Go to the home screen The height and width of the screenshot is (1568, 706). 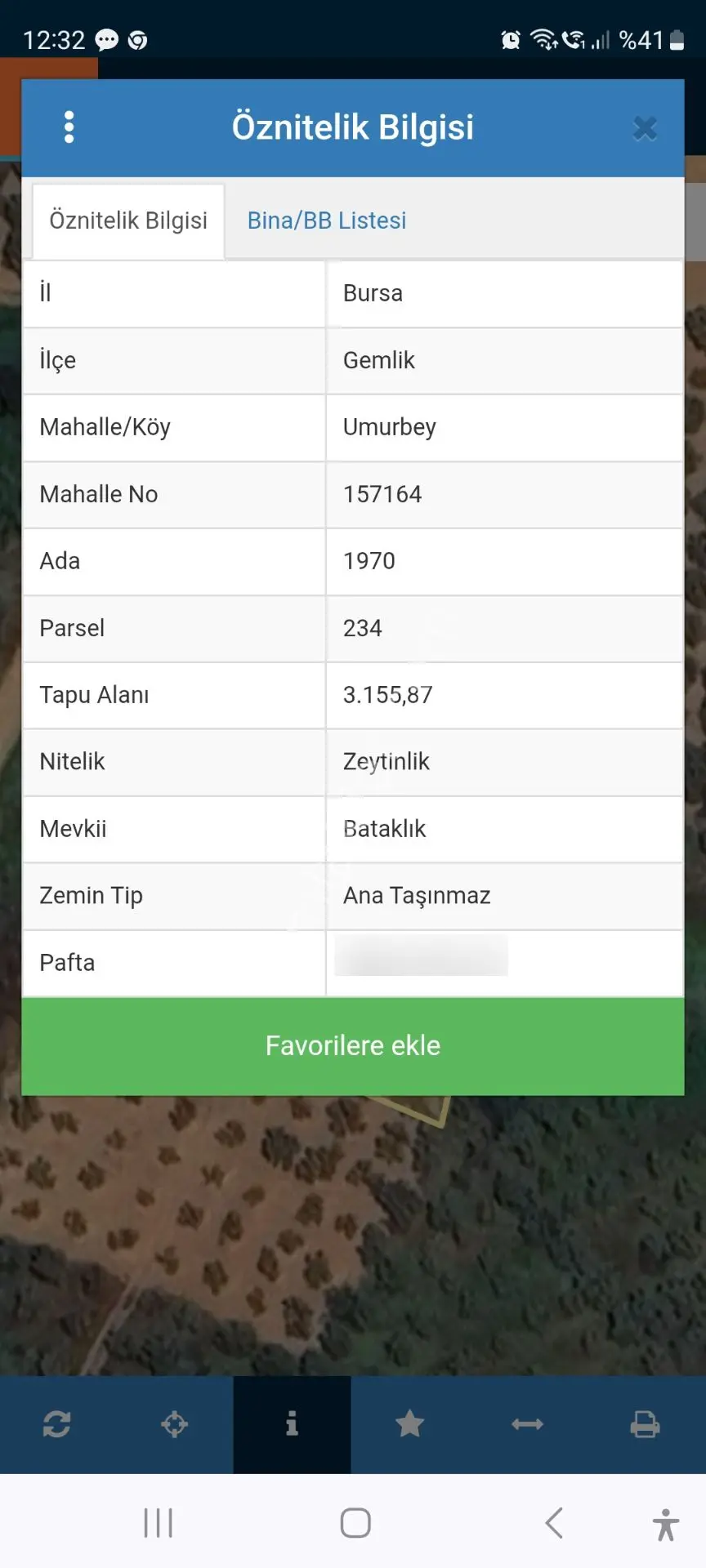coord(355,1523)
